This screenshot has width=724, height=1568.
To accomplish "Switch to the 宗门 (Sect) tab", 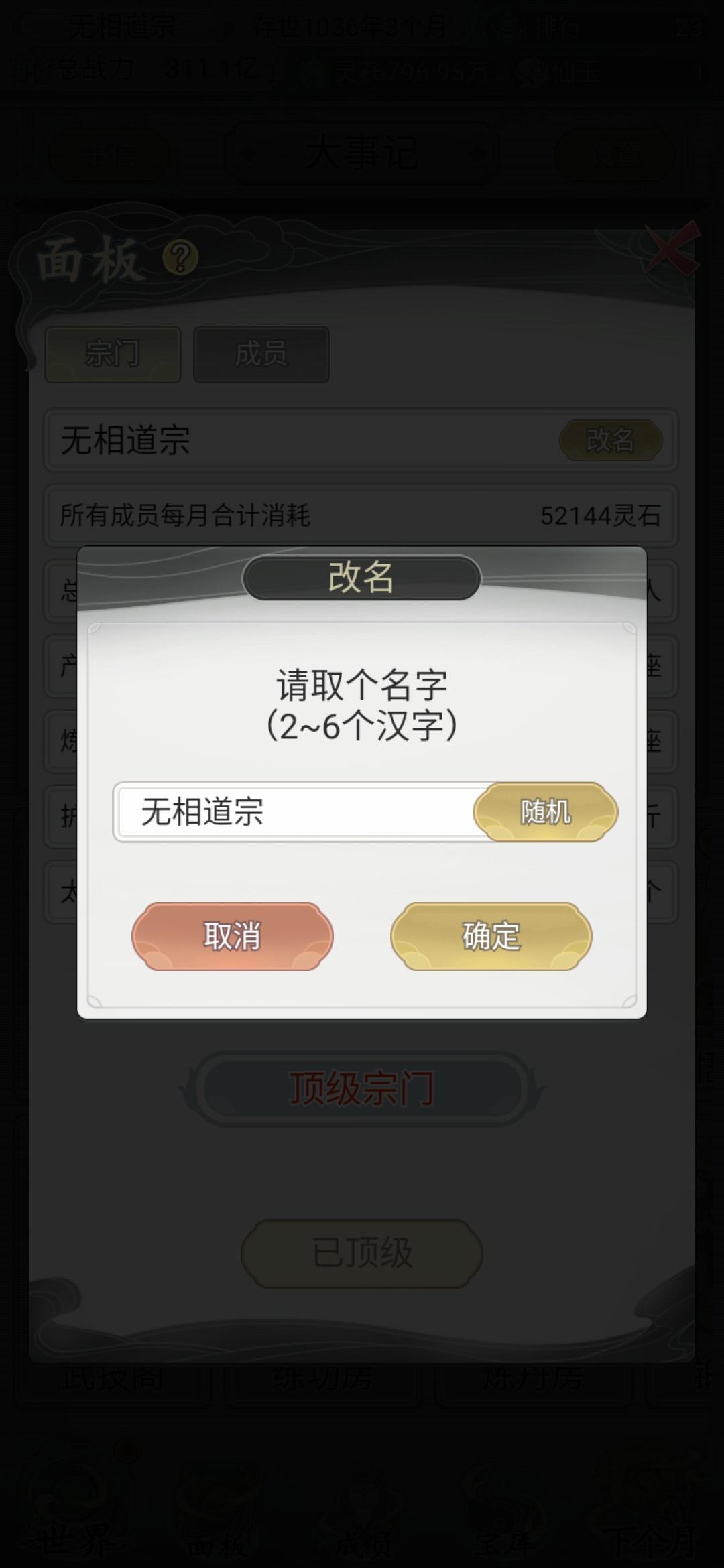I will click(112, 355).
